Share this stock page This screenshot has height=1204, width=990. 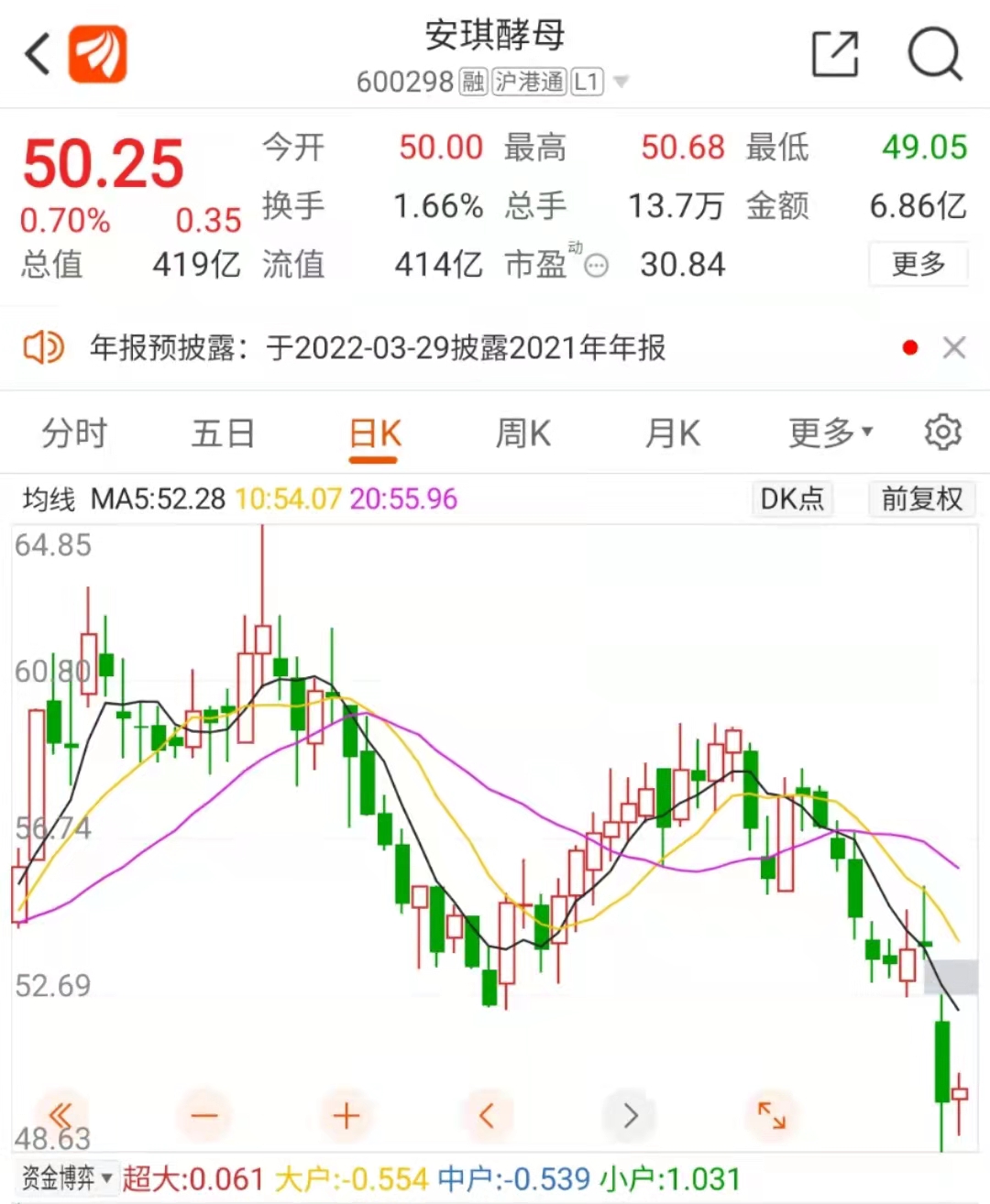pos(835,54)
